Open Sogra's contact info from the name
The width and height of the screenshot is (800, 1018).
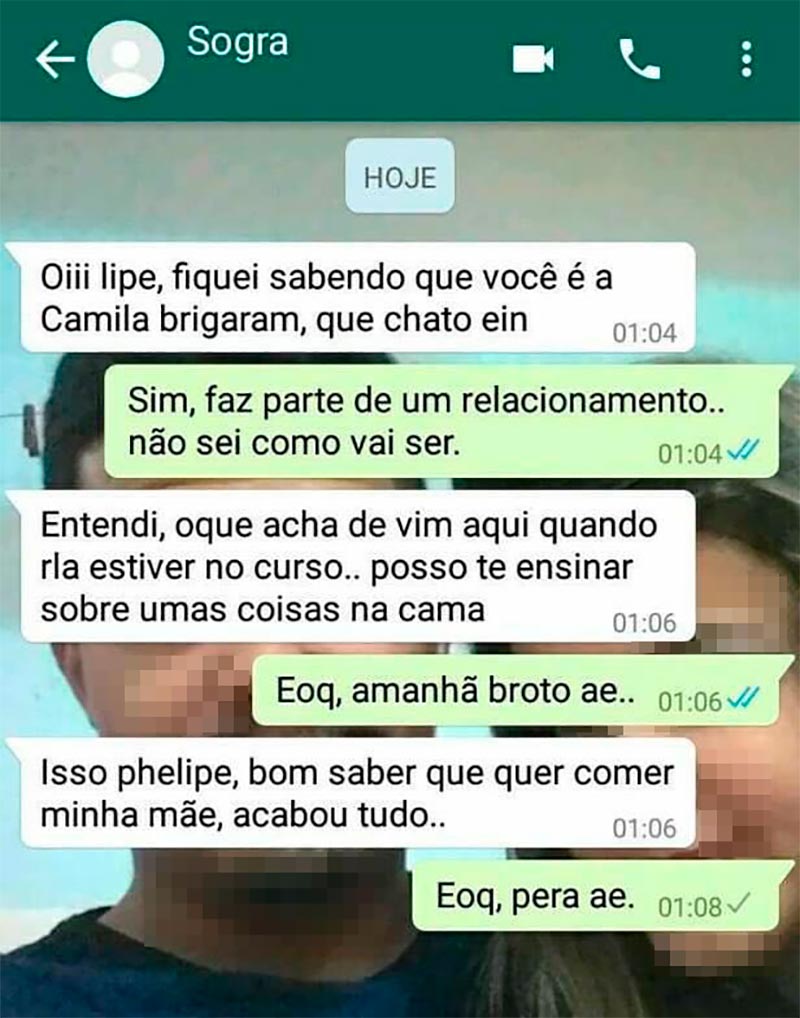(x=237, y=42)
